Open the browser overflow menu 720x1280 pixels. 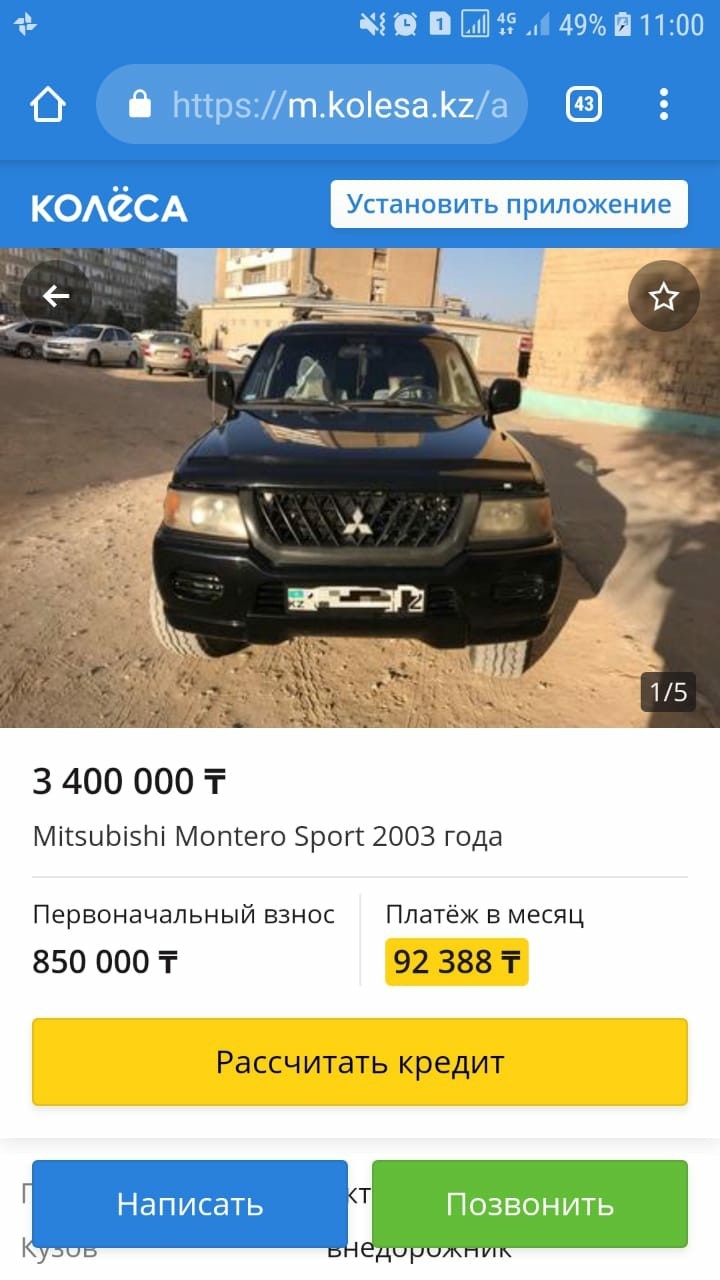point(664,104)
